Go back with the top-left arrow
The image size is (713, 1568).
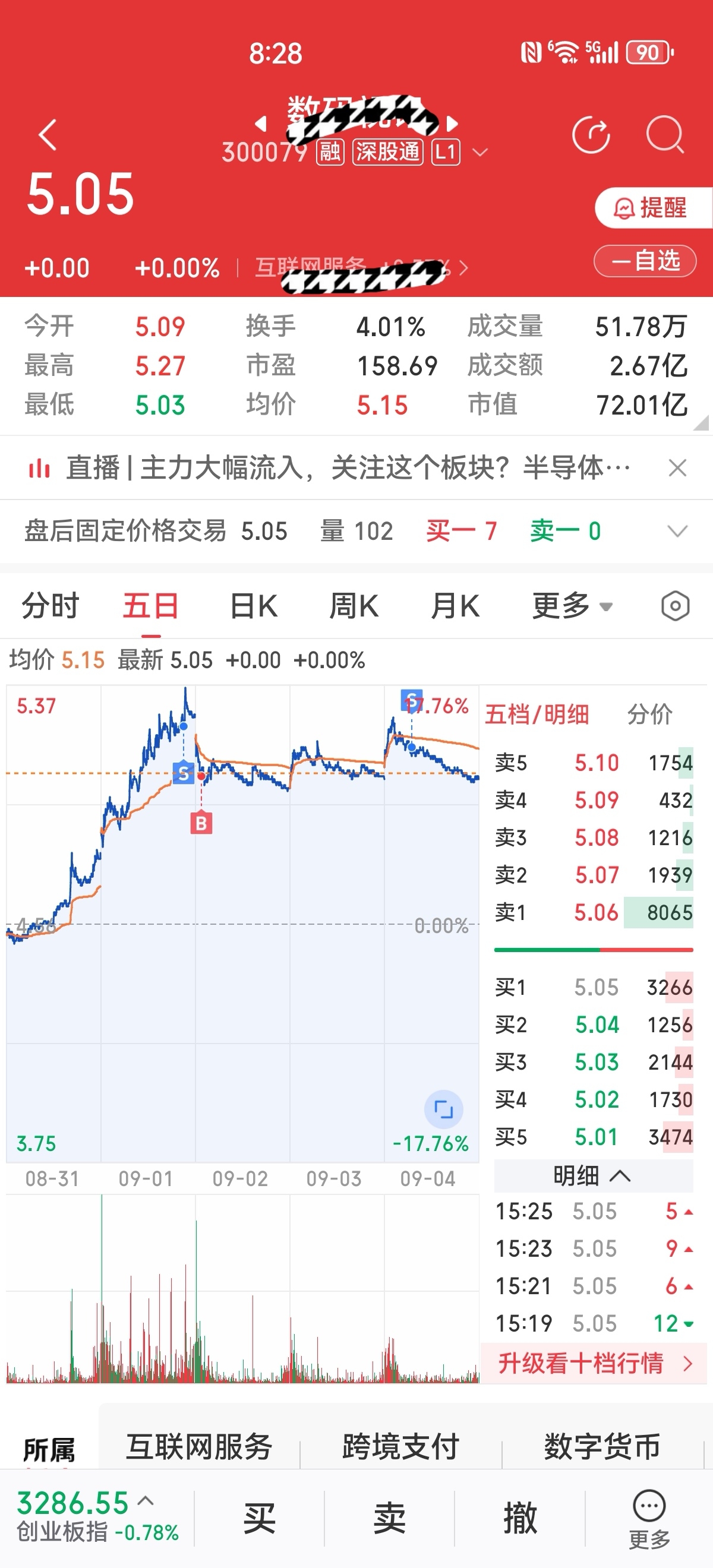pyautogui.click(x=48, y=134)
